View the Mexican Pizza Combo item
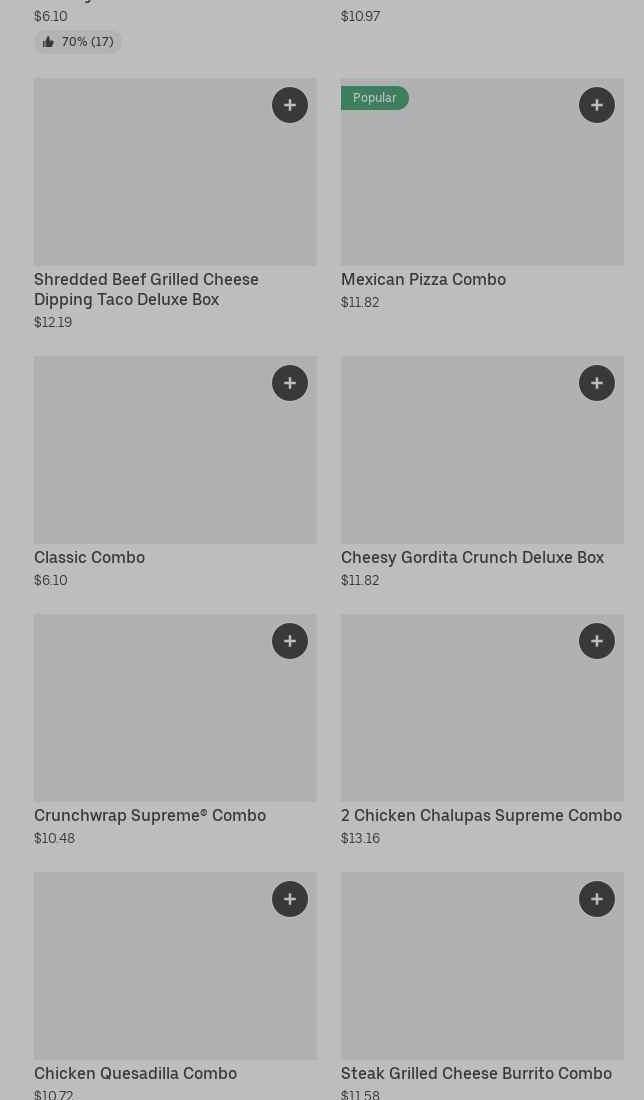644x1100 pixels. click(x=423, y=279)
